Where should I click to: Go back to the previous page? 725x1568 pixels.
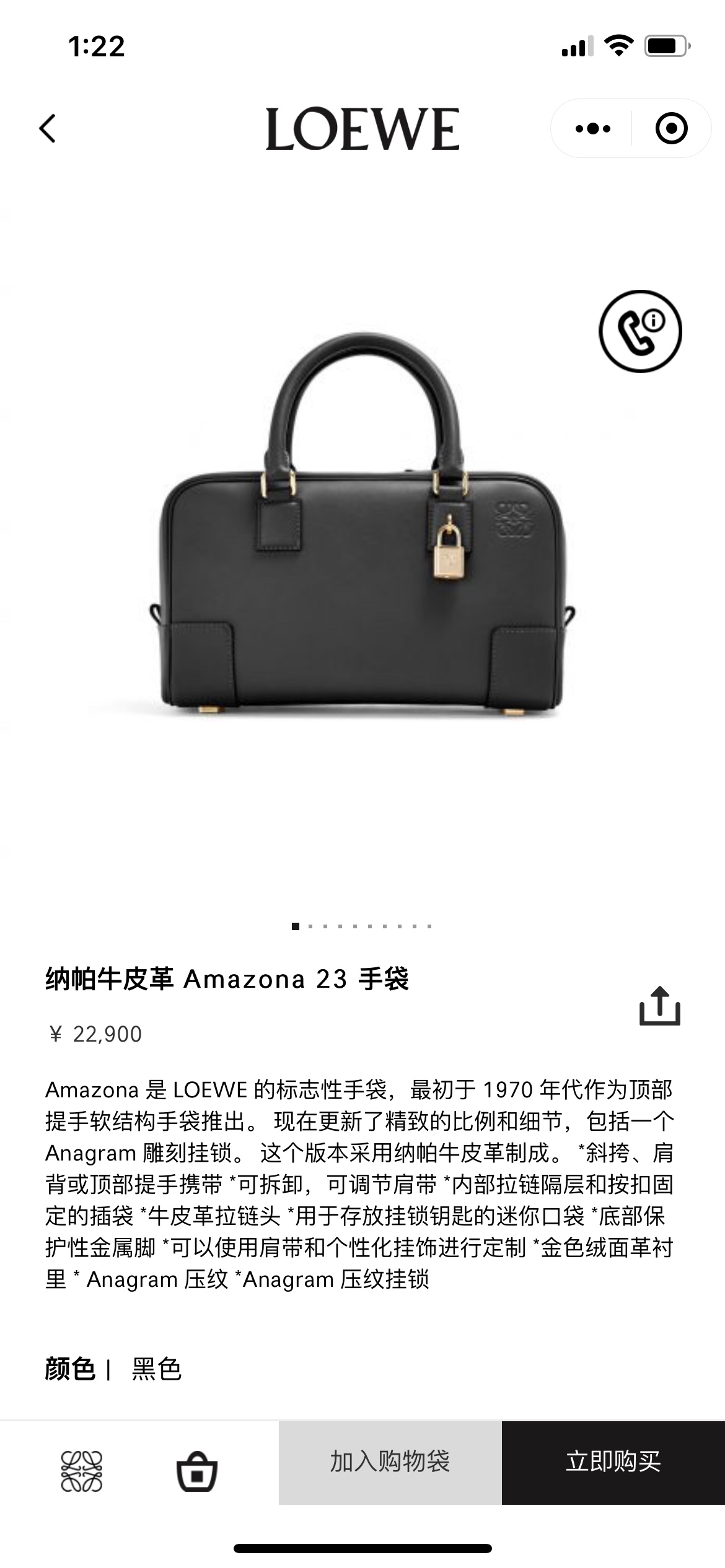(x=48, y=129)
